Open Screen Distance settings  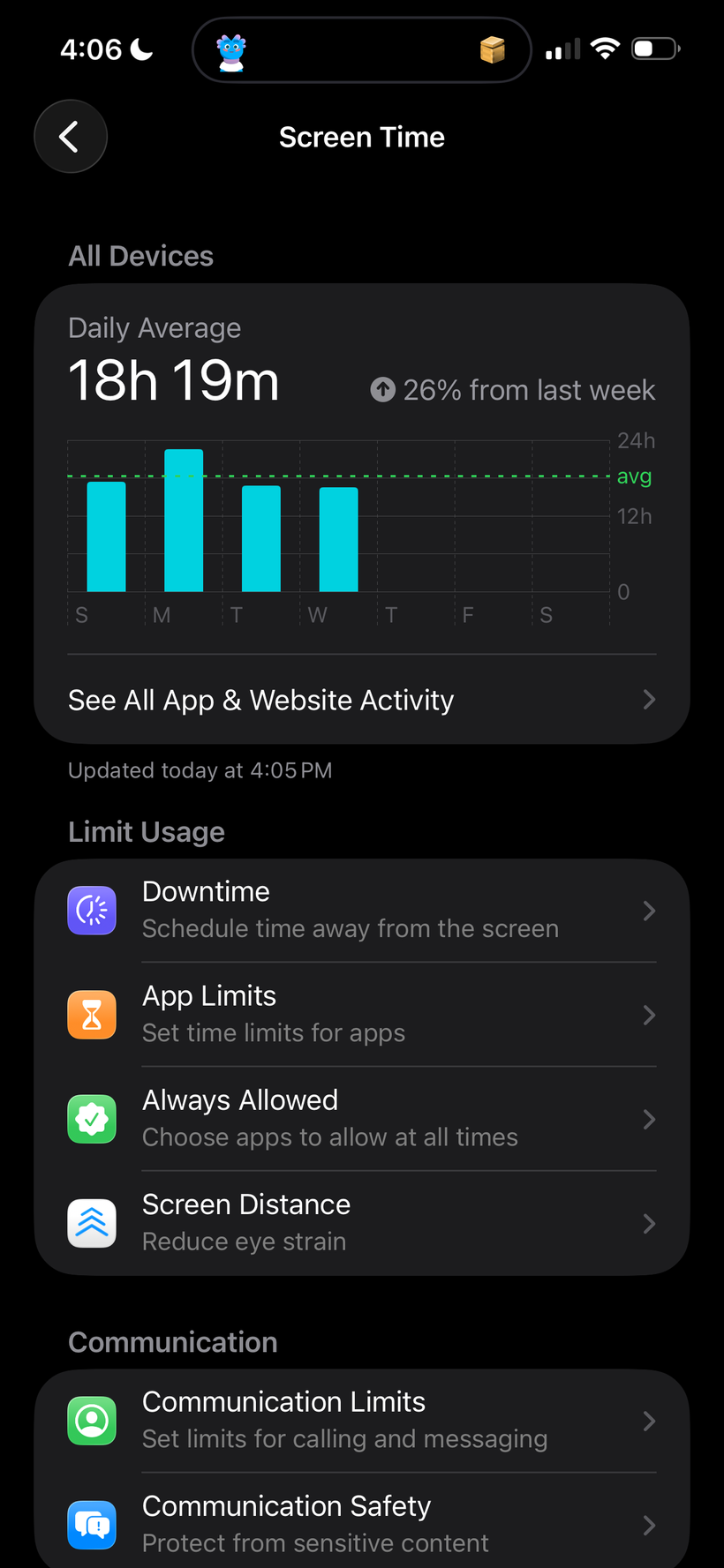pyautogui.click(x=362, y=1223)
